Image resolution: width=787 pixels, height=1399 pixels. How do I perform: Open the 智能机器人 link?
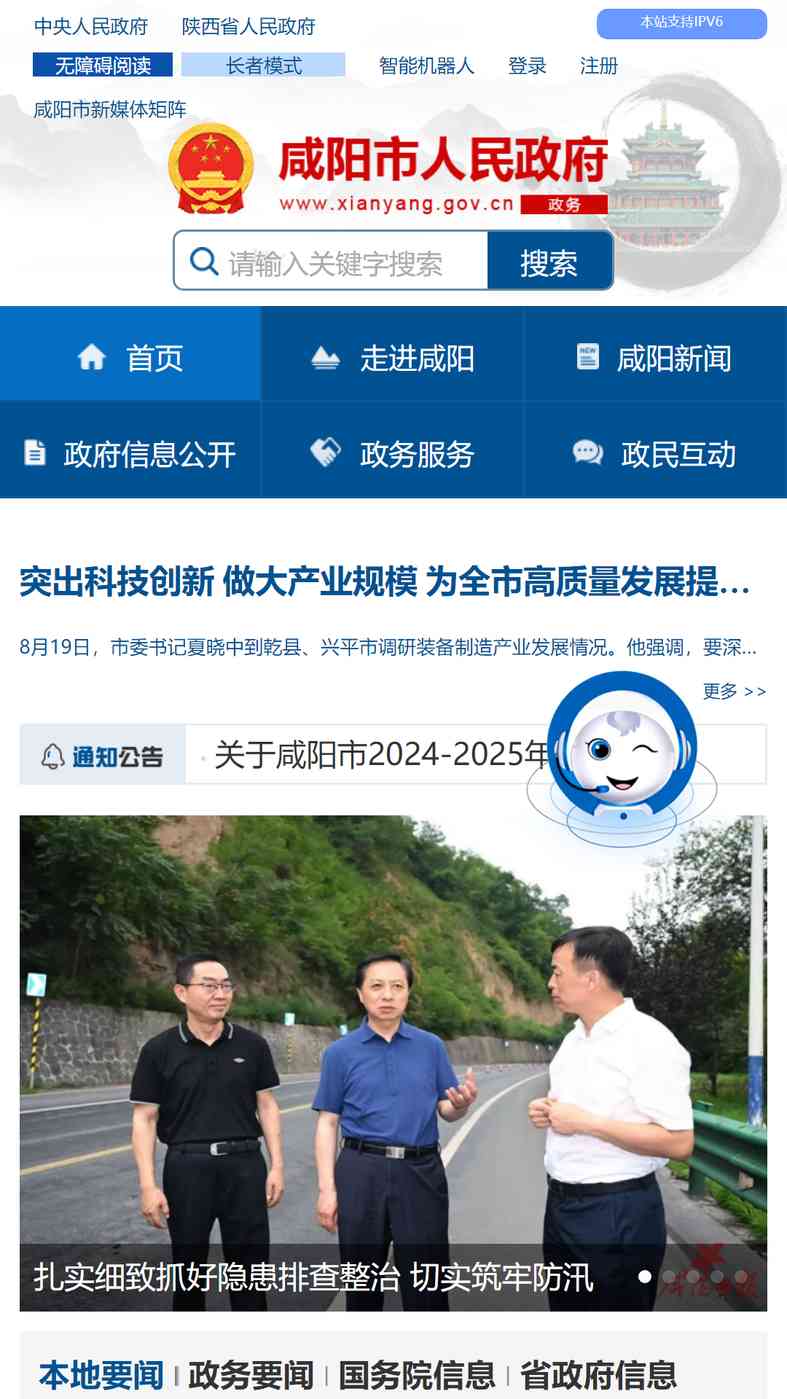(427, 66)
